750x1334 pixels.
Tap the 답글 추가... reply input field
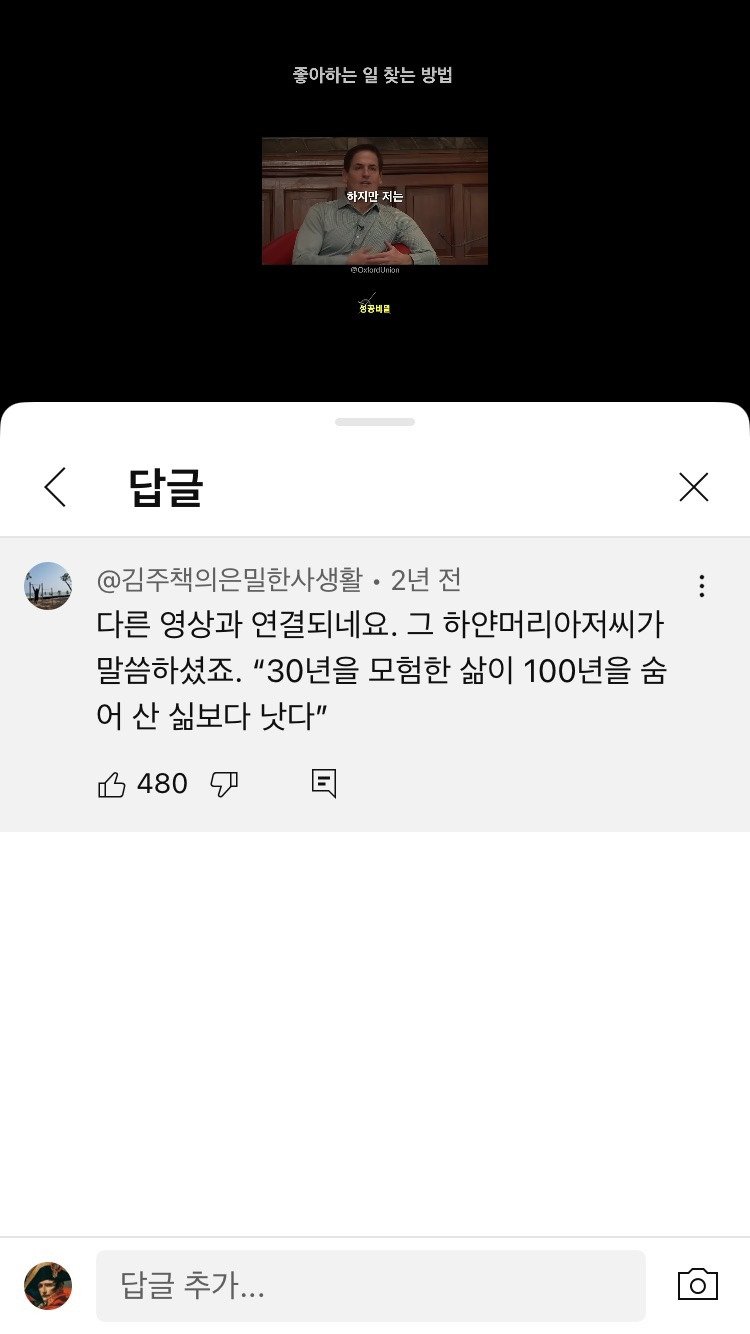[x=371, y=1285]
